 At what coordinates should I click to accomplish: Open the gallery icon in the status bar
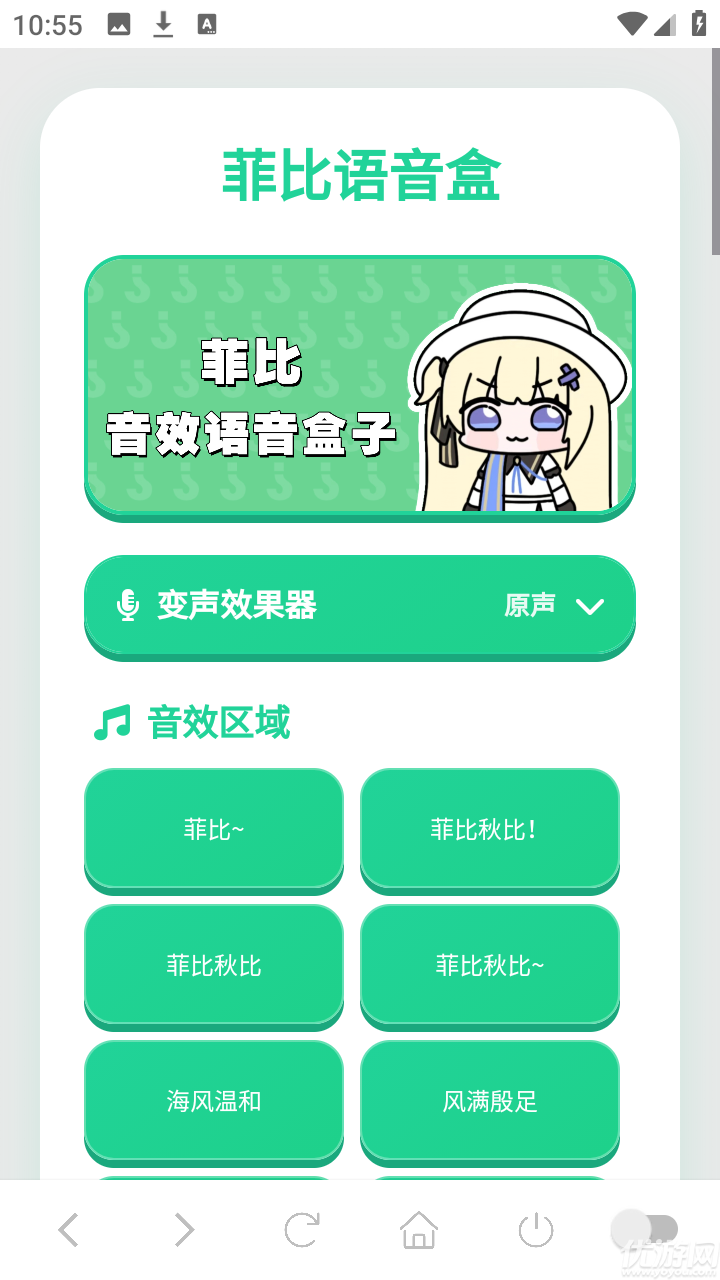[118, 24]
